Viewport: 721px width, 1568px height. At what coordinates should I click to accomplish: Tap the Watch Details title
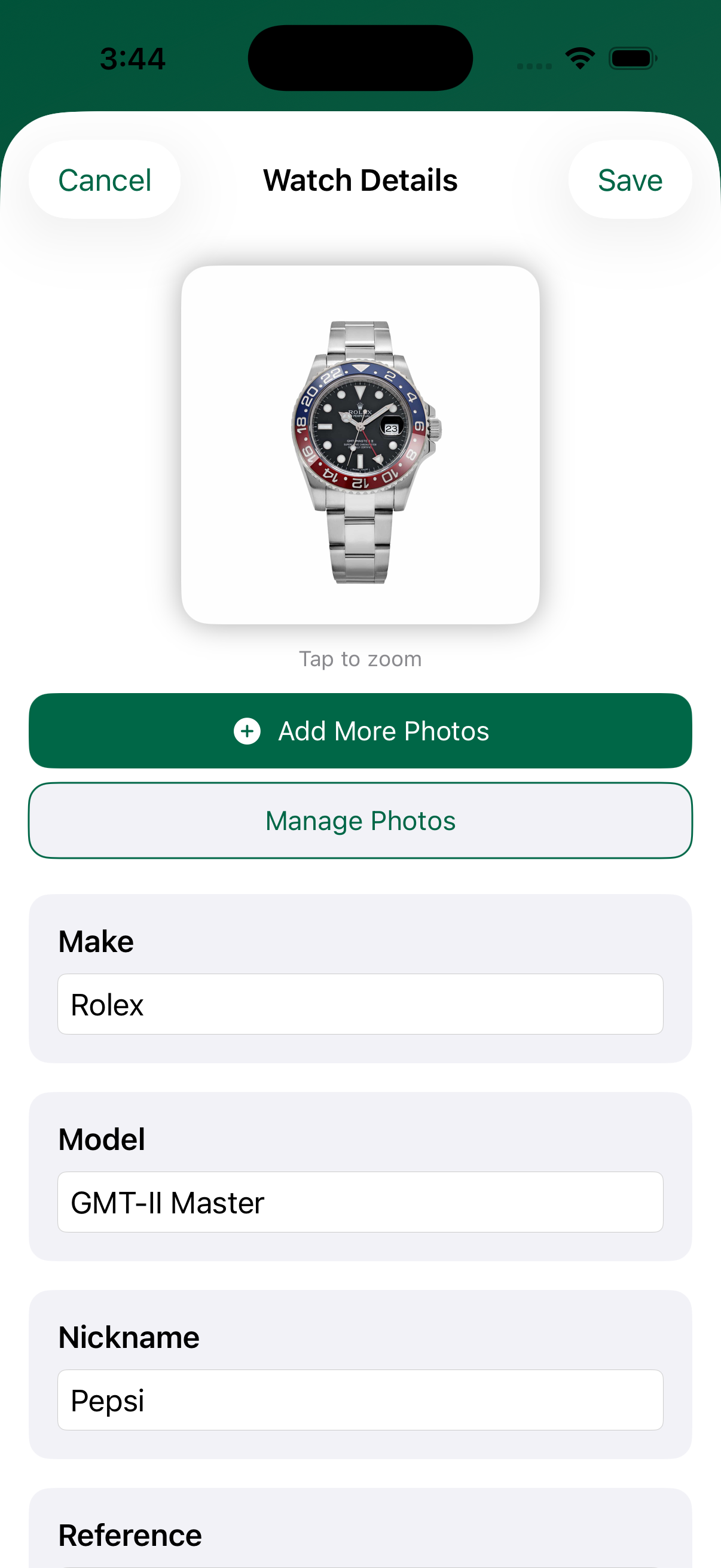pyautogui.click(x=360, y=179)
